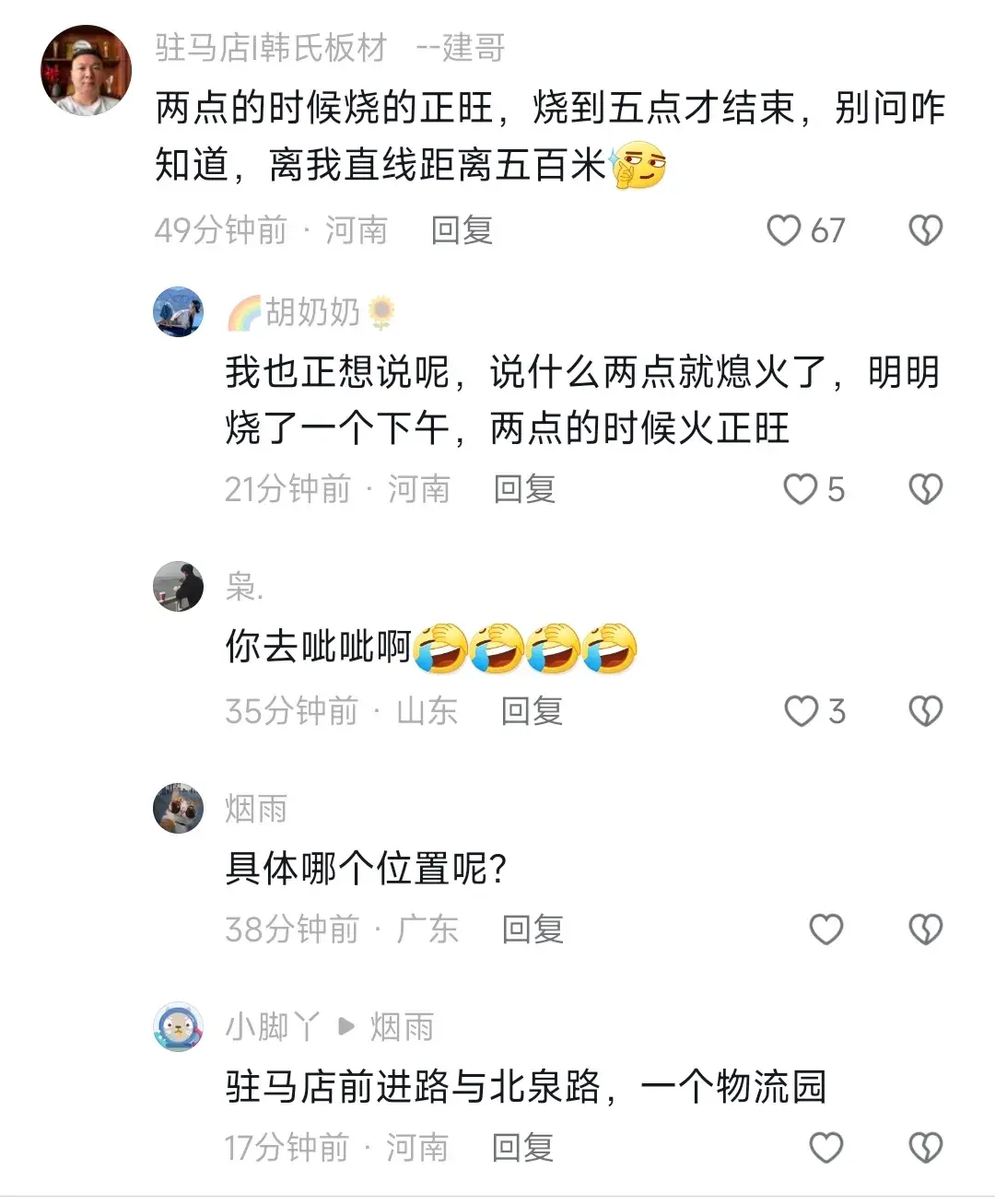Like 小脚丫's reply about 物流园
Image resolution: width=995 pixels, height=1204 pixels.
click(825, 1148)
